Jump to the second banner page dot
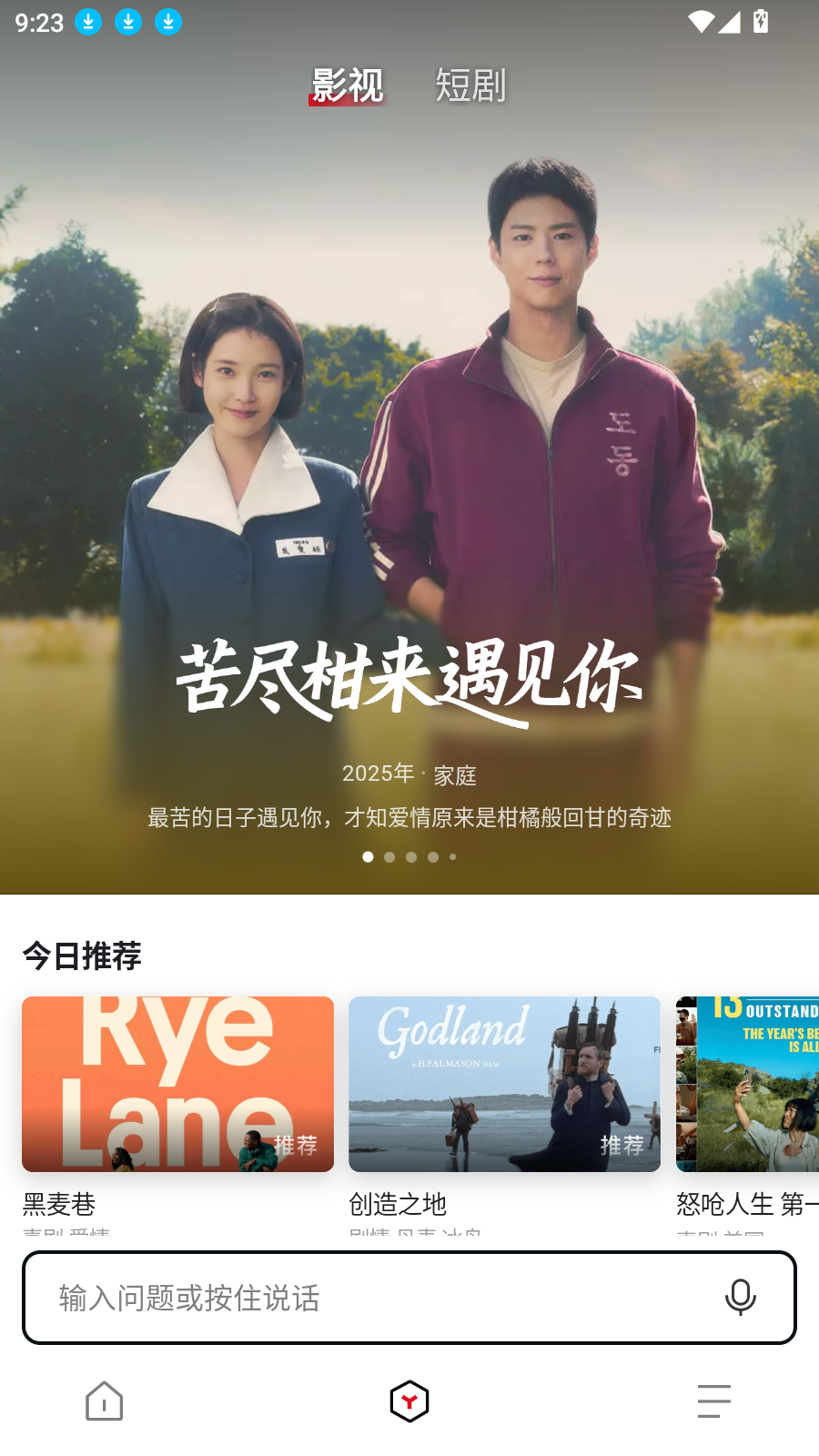The width and height of the screenshot is (819, 1456). (389, 857)
